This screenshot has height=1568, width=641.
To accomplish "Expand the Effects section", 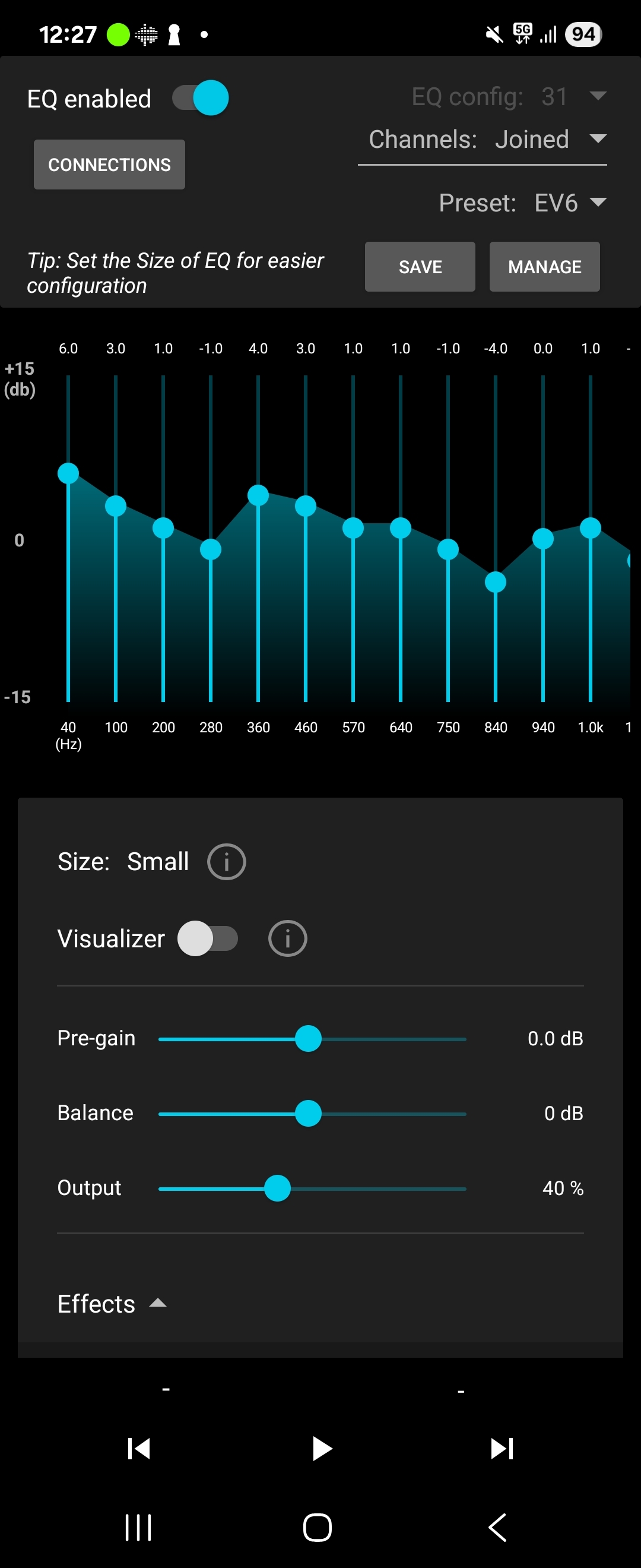I will click(112, 1303).
